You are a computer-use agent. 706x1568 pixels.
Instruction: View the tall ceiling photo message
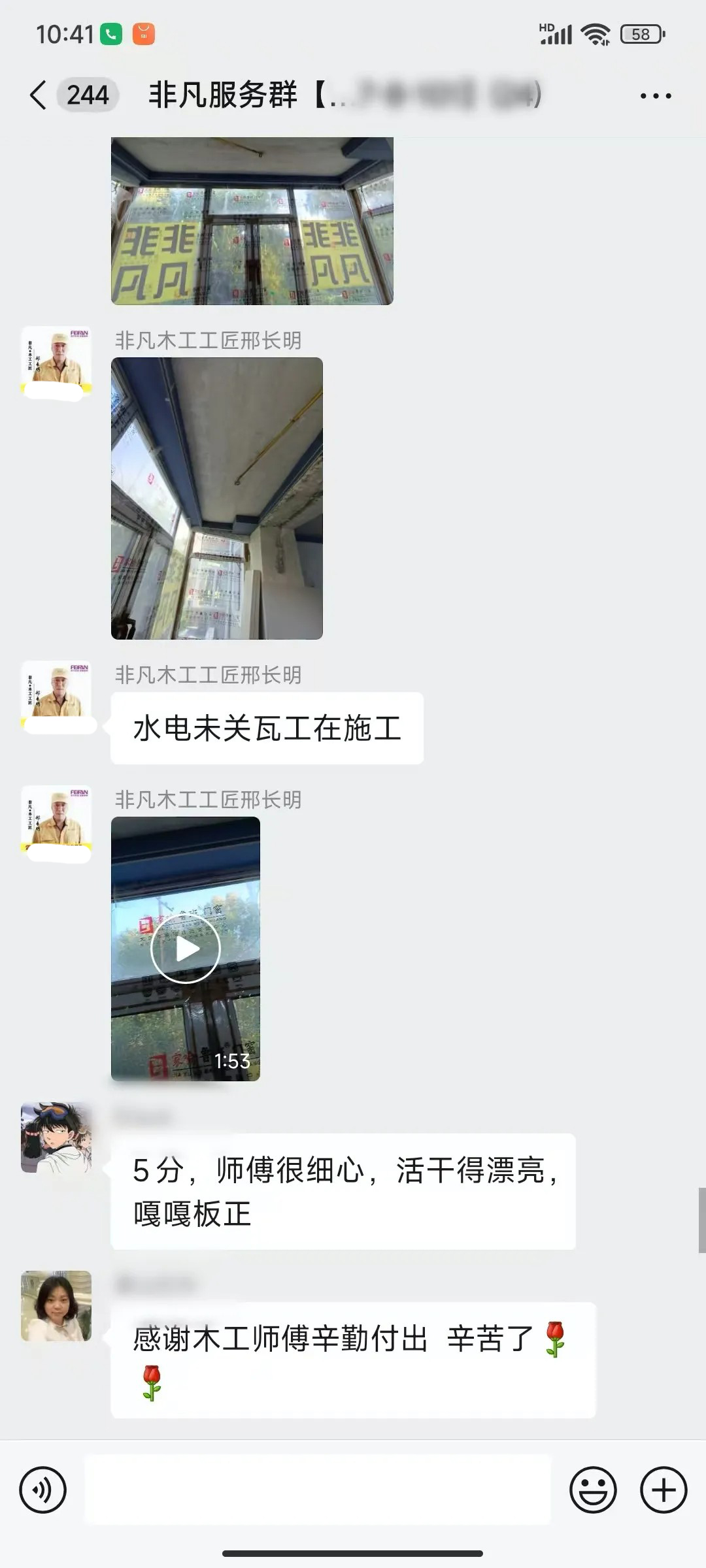tap(217, 498)
